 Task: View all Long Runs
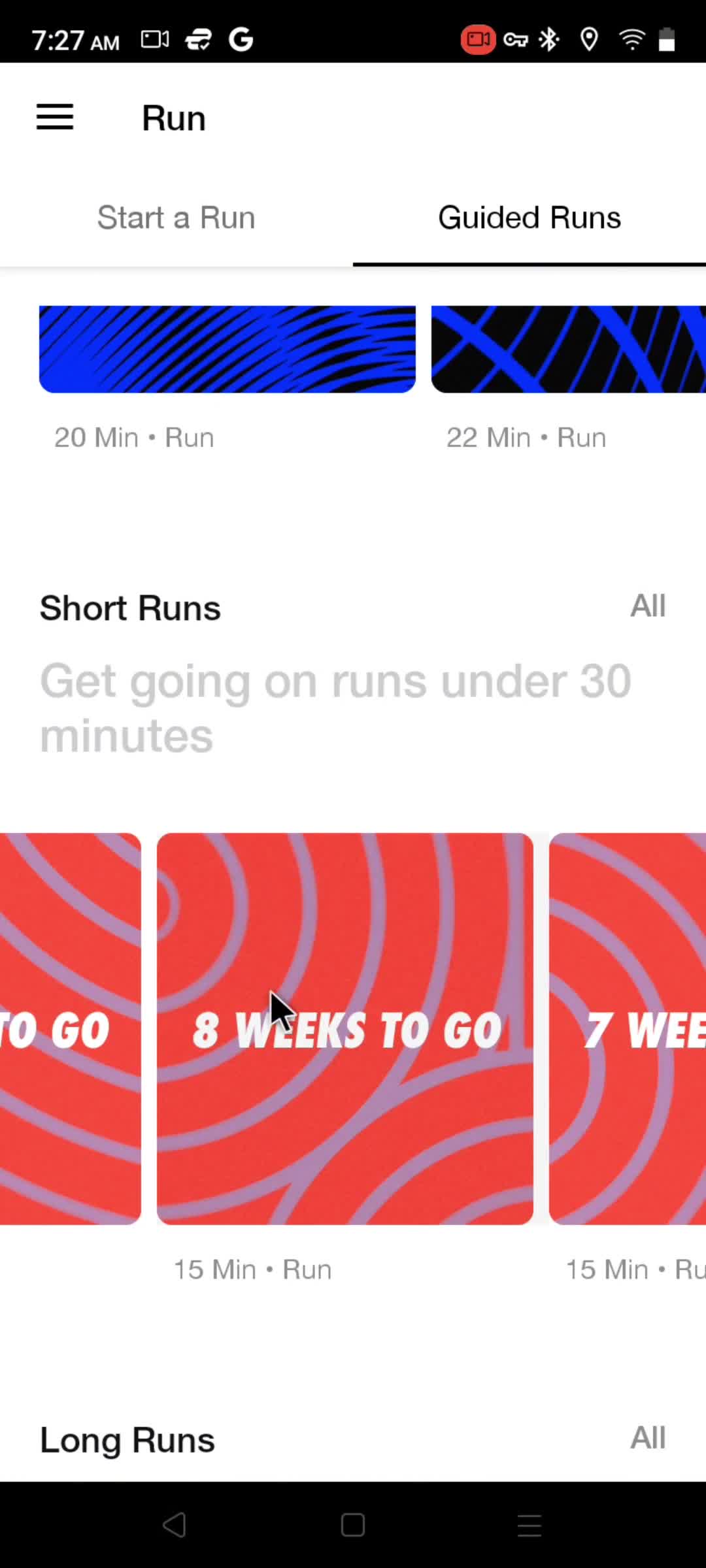pos(647,1438)
